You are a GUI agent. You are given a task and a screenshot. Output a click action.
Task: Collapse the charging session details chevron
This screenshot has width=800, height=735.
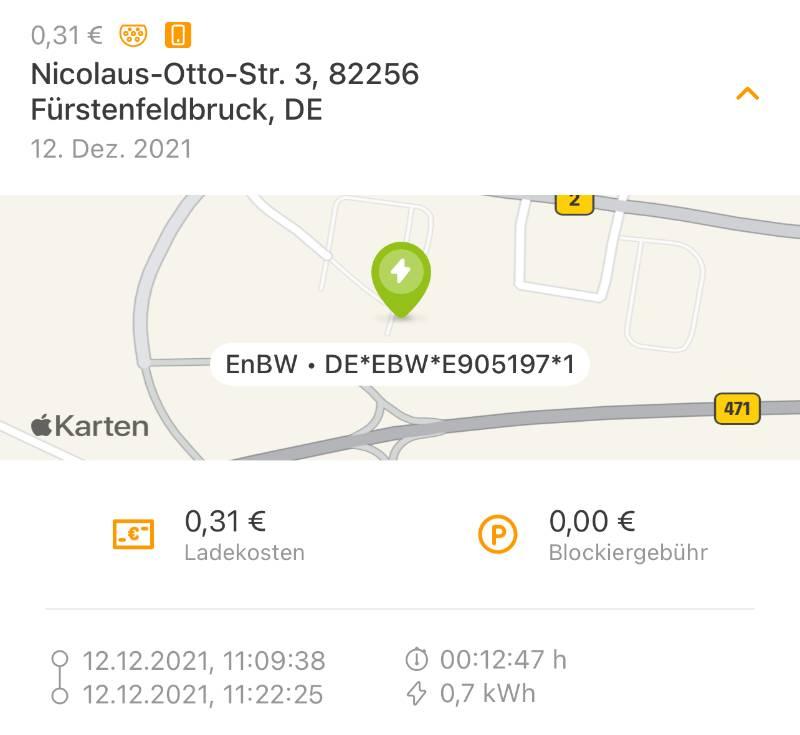point(747,94)
